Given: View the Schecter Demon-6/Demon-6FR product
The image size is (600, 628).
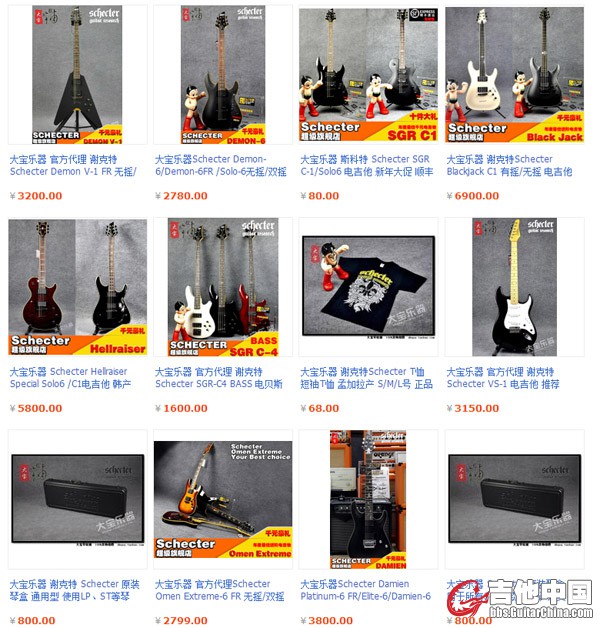Looking at the screenshot, I should (x=222, y=75).
